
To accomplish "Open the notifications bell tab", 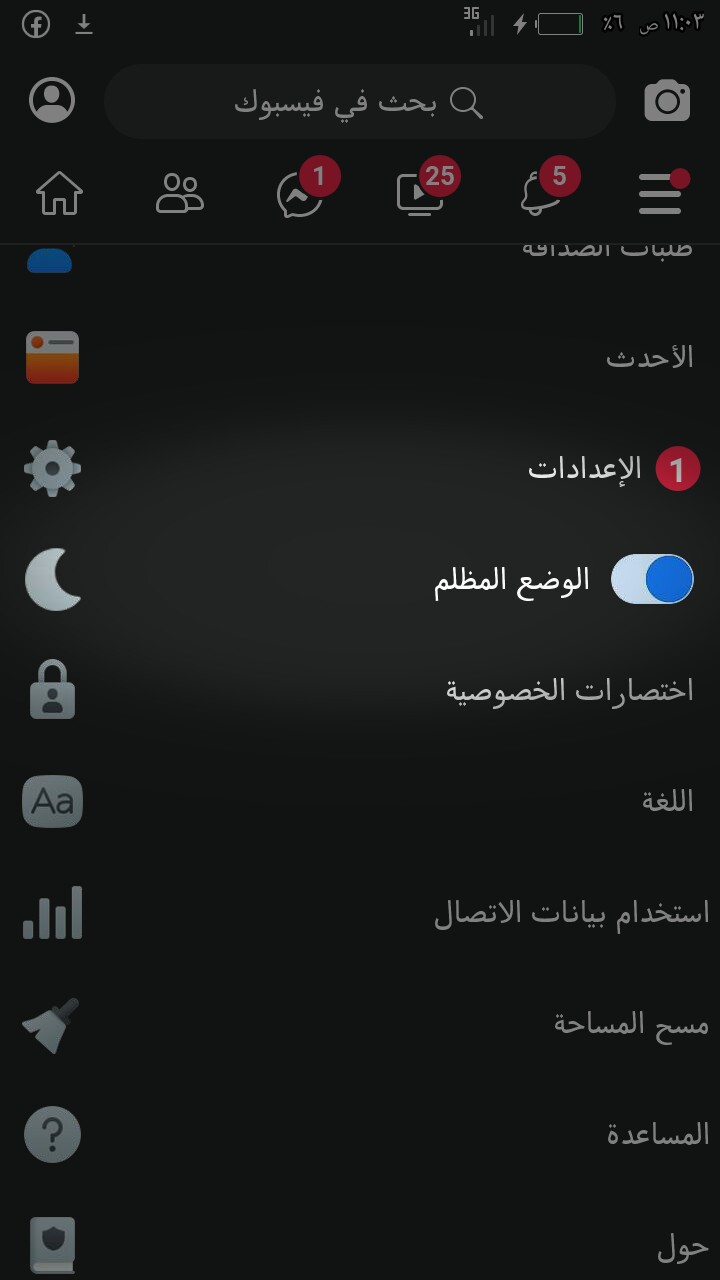I will [x=541, y=192].
